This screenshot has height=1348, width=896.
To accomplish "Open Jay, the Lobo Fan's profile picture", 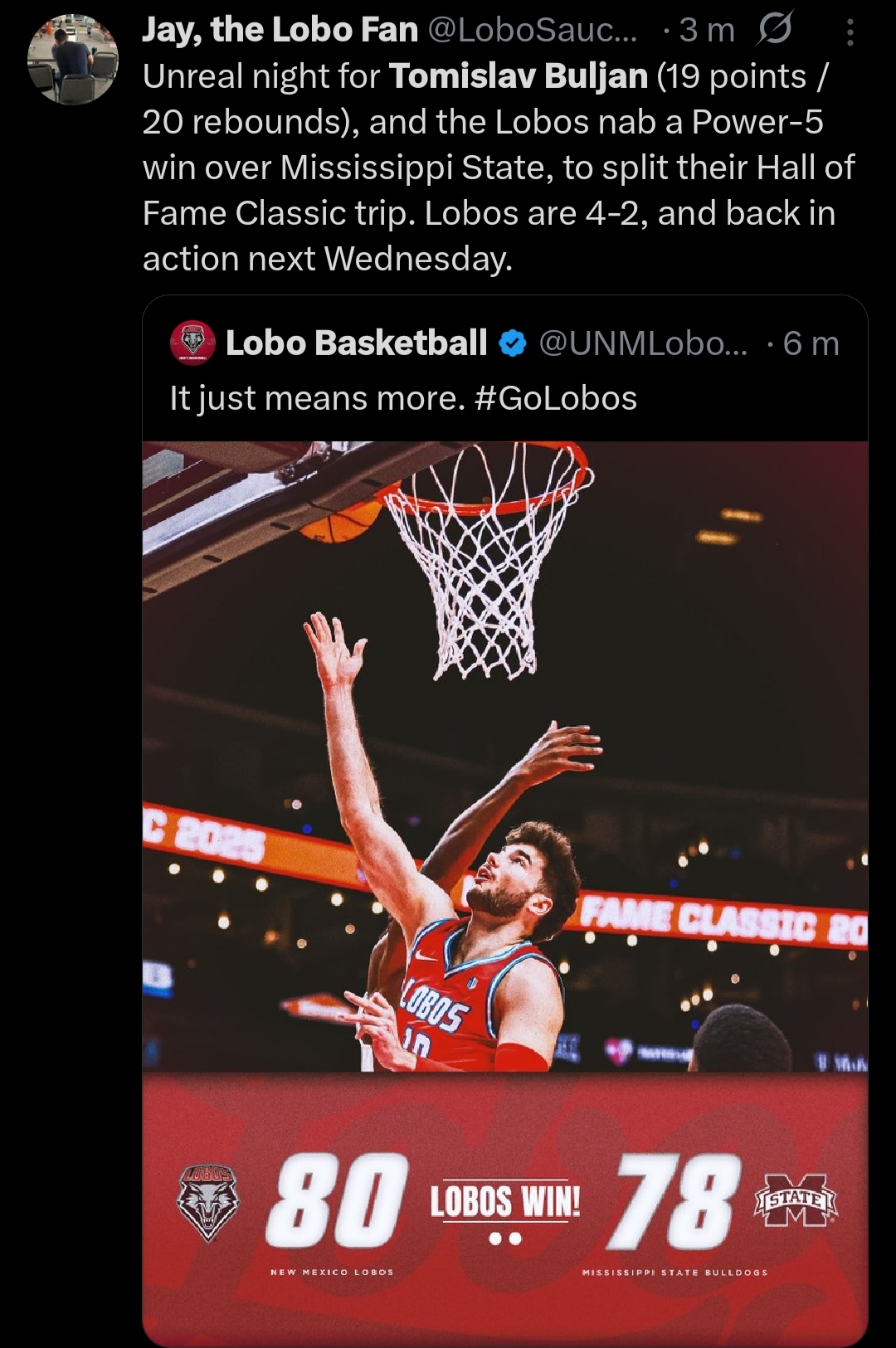I will pyautogui.click(x=72, y=60).
